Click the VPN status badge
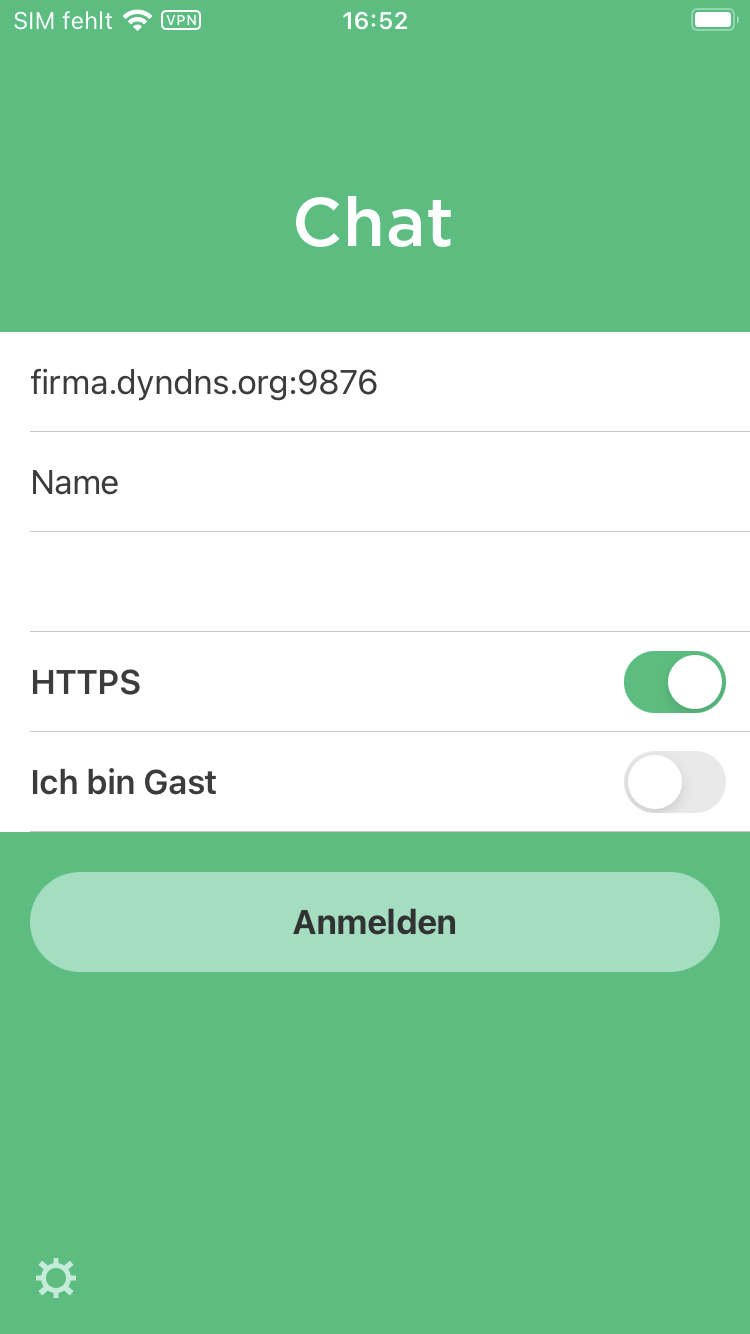The width and height of the screenshot is (750, 1334). [x=182, y=19]
